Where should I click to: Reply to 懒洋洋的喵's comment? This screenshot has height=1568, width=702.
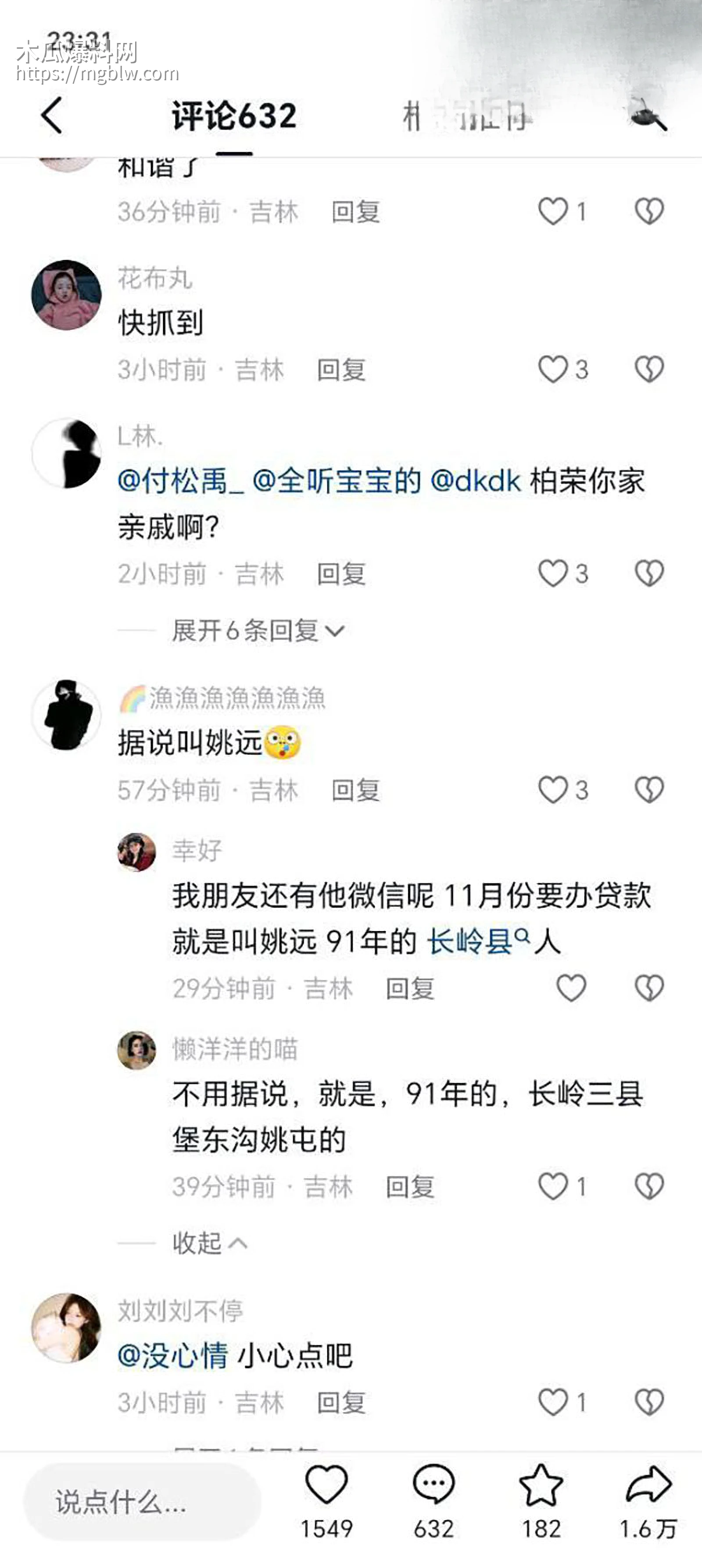pos(410,1186)
